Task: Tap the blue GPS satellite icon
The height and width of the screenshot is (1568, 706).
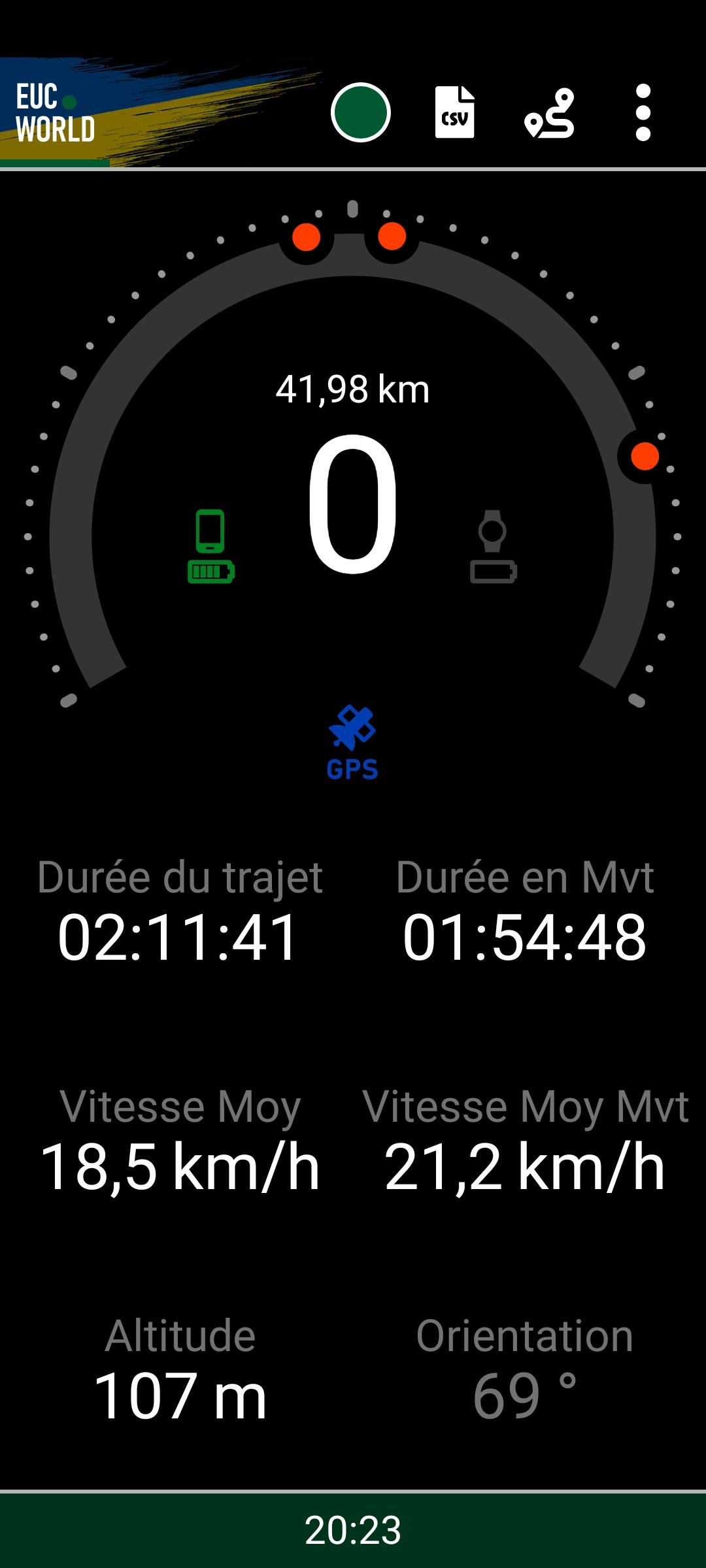Action: pos(352,743)
